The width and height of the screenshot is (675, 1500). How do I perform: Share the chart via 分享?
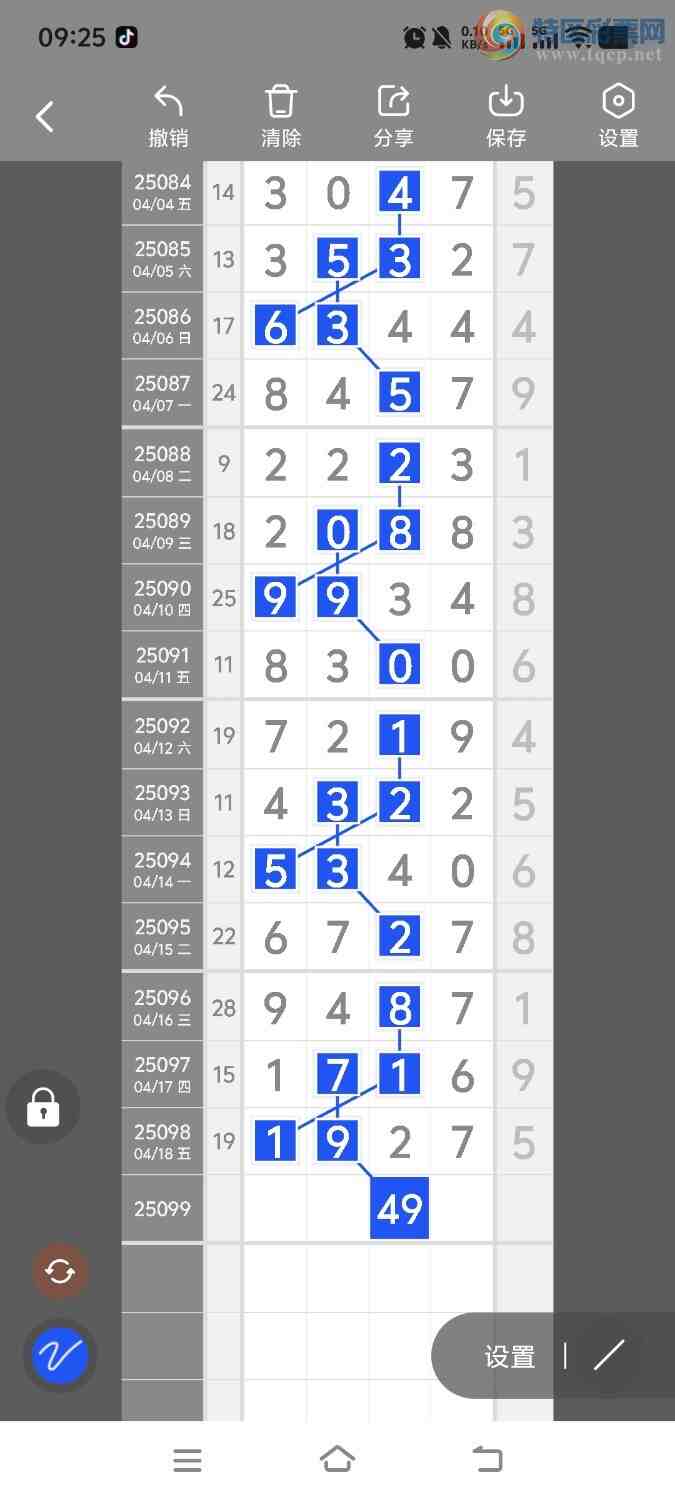(x=393, y=117)
